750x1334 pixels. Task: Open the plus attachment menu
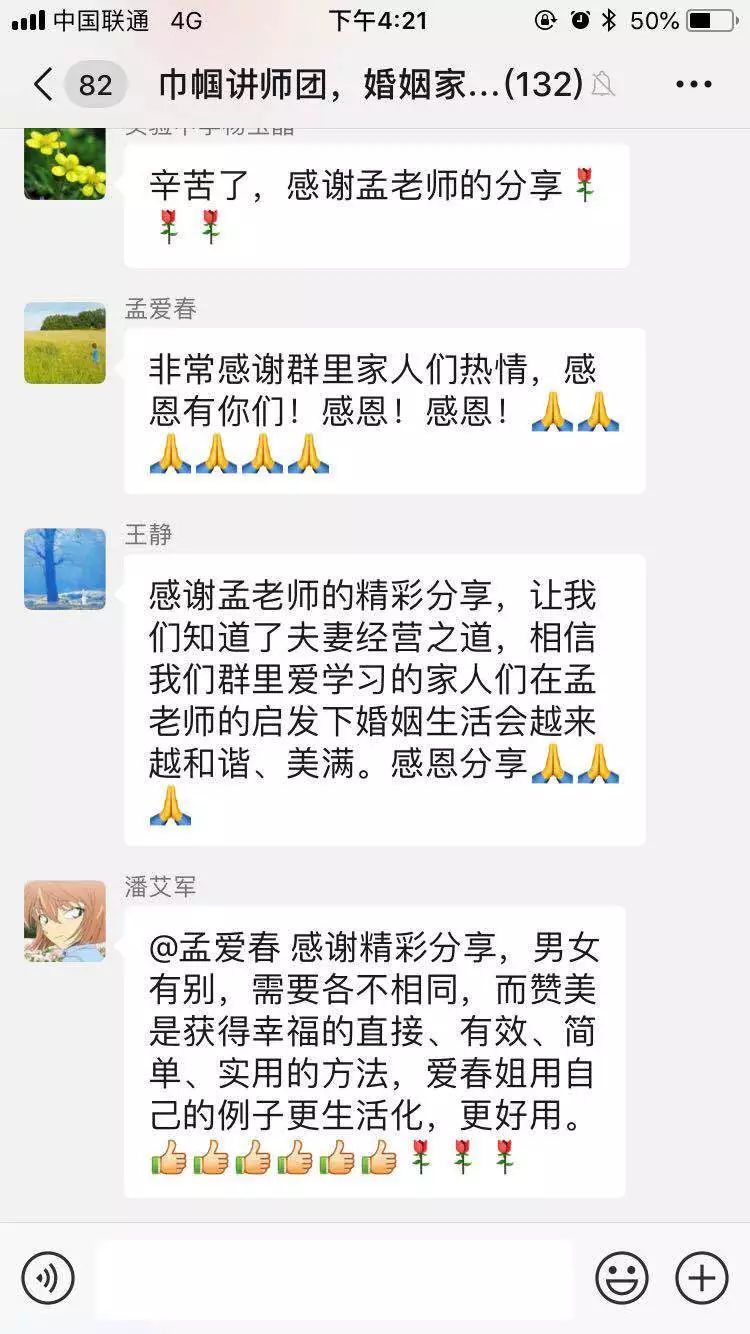(701, 1277)
